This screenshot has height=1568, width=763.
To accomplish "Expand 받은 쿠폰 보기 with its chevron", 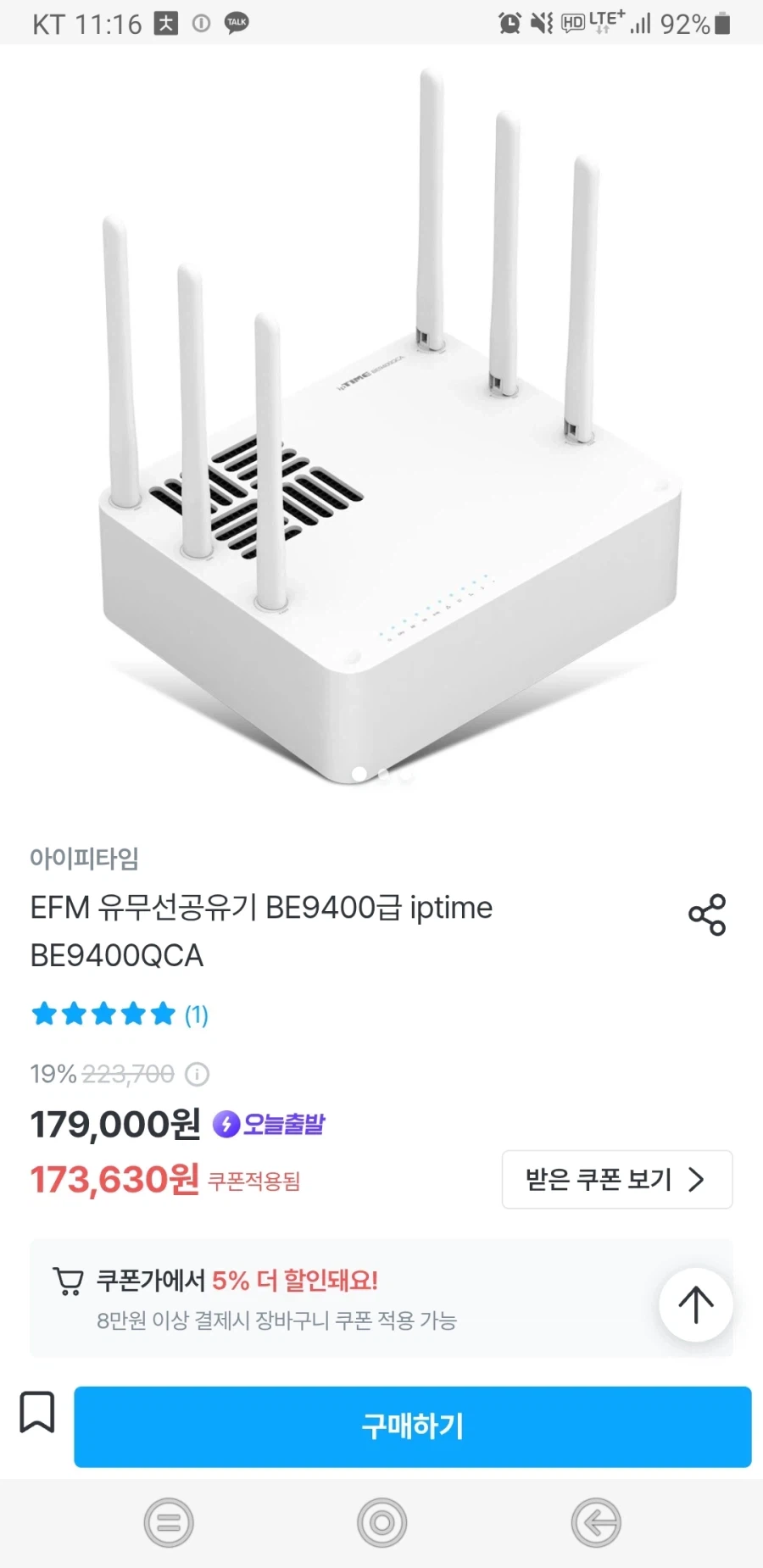I will [x=697, y=1180].
